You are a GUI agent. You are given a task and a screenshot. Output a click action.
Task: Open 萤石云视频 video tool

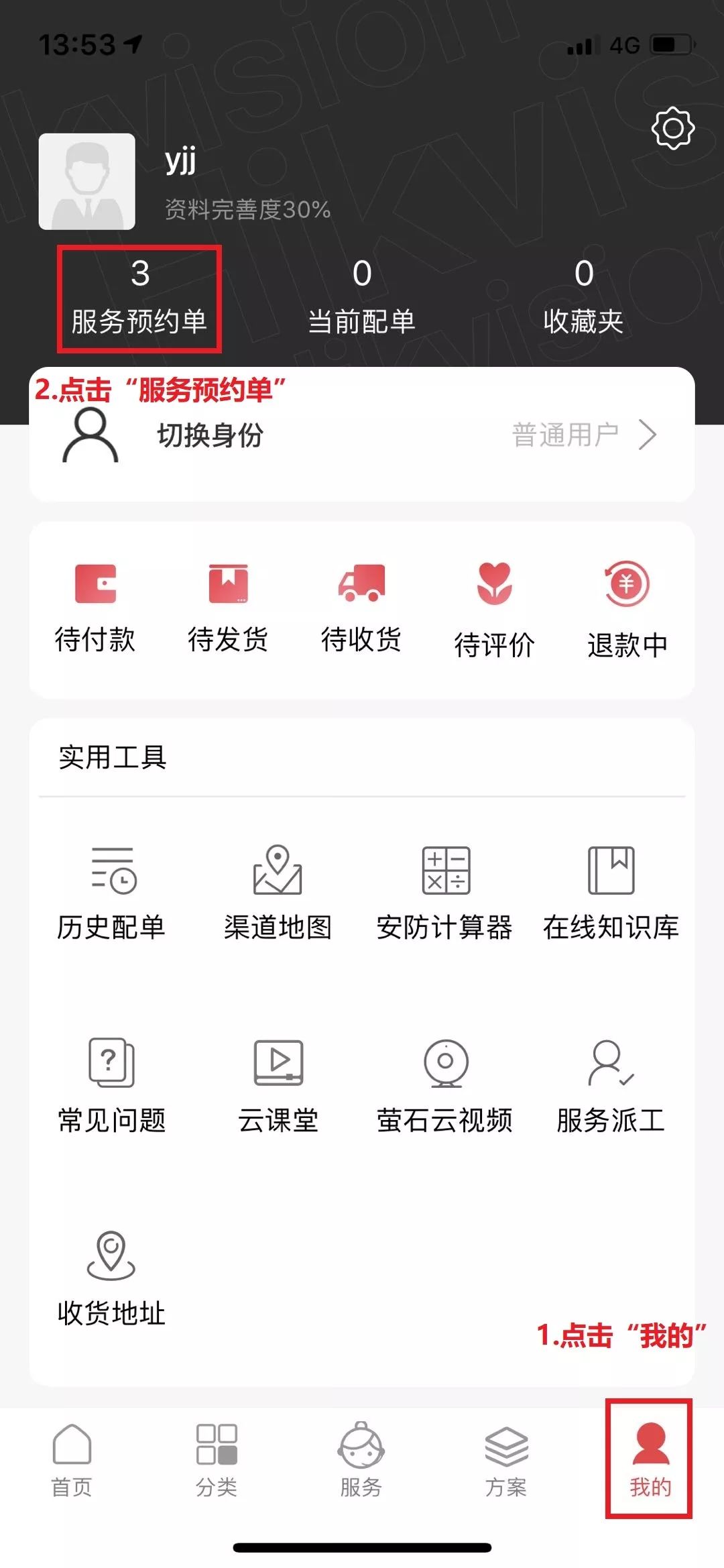click(x=444, y=1085)
